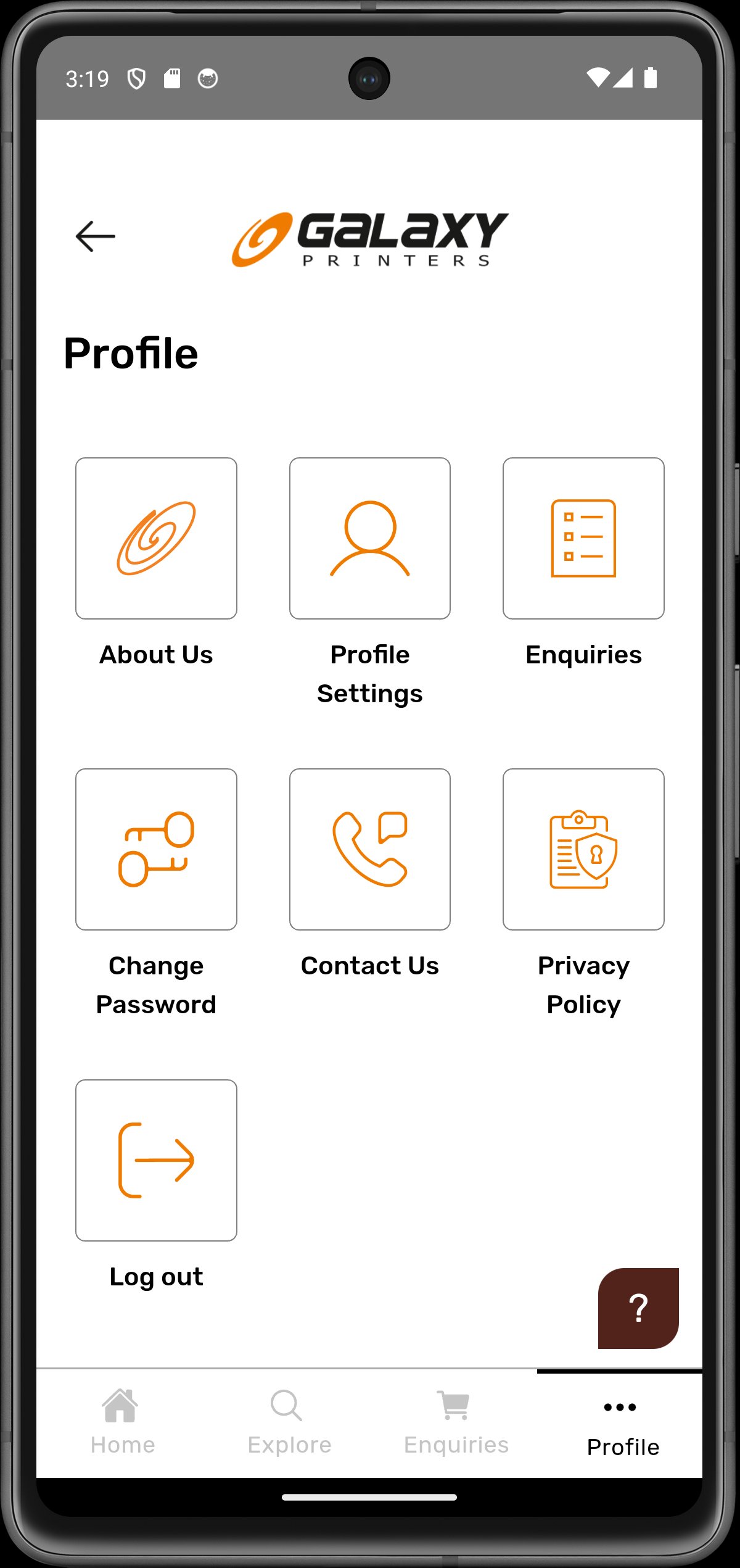Click the About Us label text
This screenshot has width=740, height=1568.
point(155,654)
